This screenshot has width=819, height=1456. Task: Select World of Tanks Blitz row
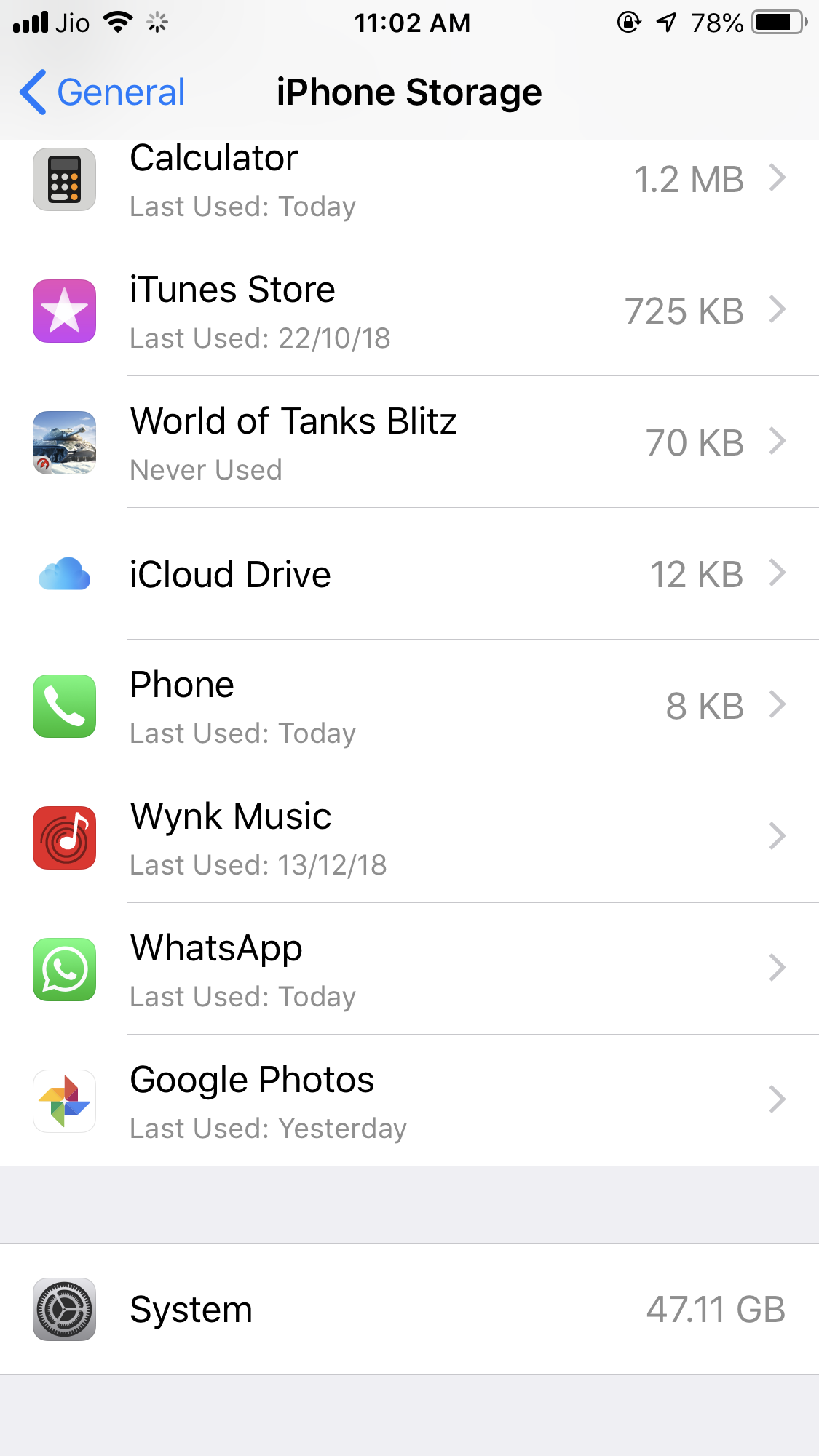pyautogui.click(x=408, y=443)
